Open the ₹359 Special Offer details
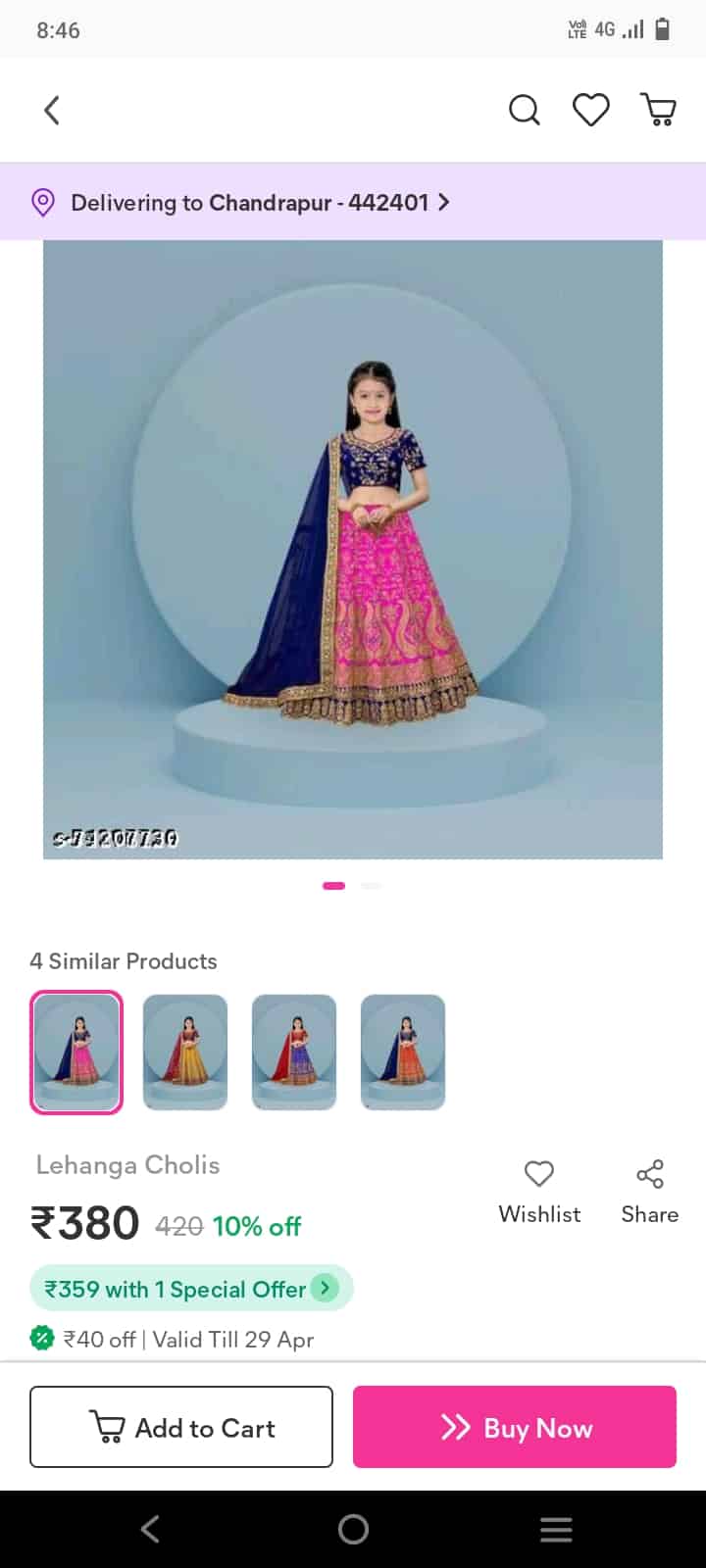Screen dimensions: 706x1568 [x=191, y=1288]
